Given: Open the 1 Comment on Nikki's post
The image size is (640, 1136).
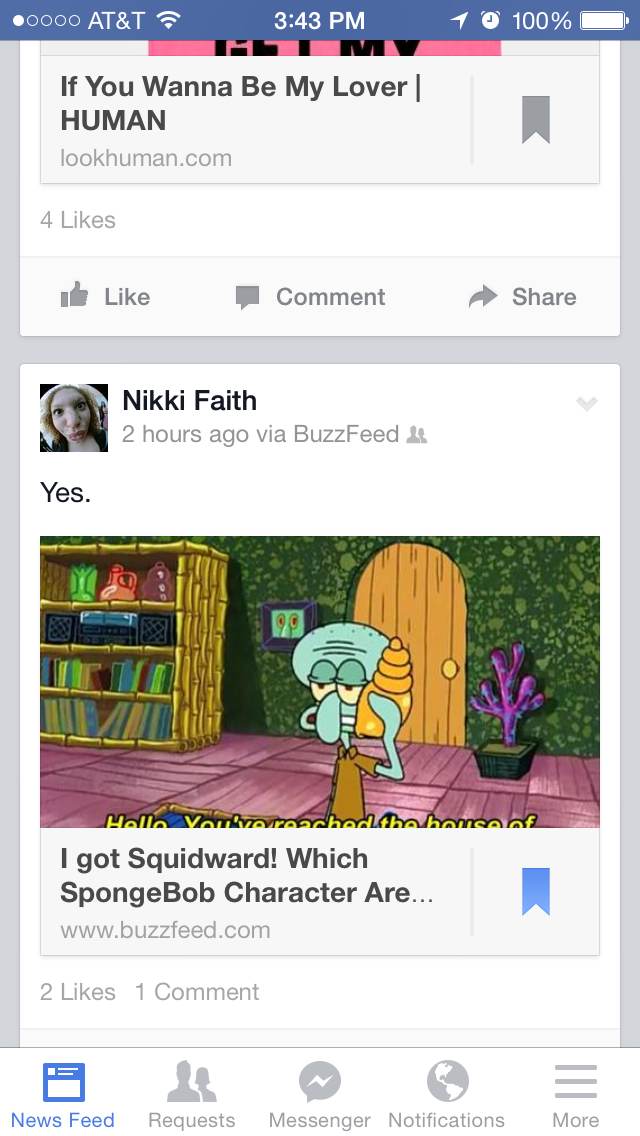Looking at the screenshot, I should [196, 992].
